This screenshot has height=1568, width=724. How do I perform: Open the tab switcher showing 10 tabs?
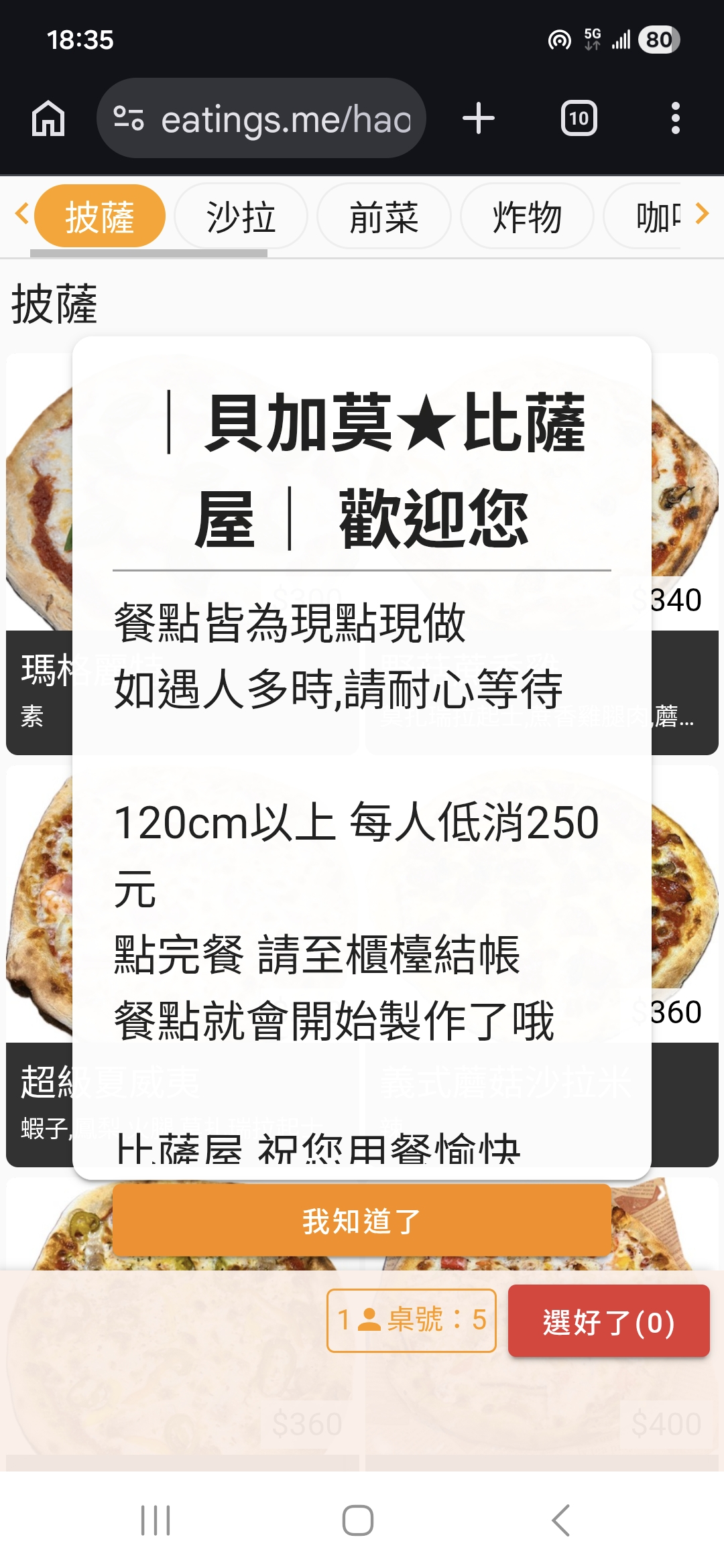click(x=578, y=118)
